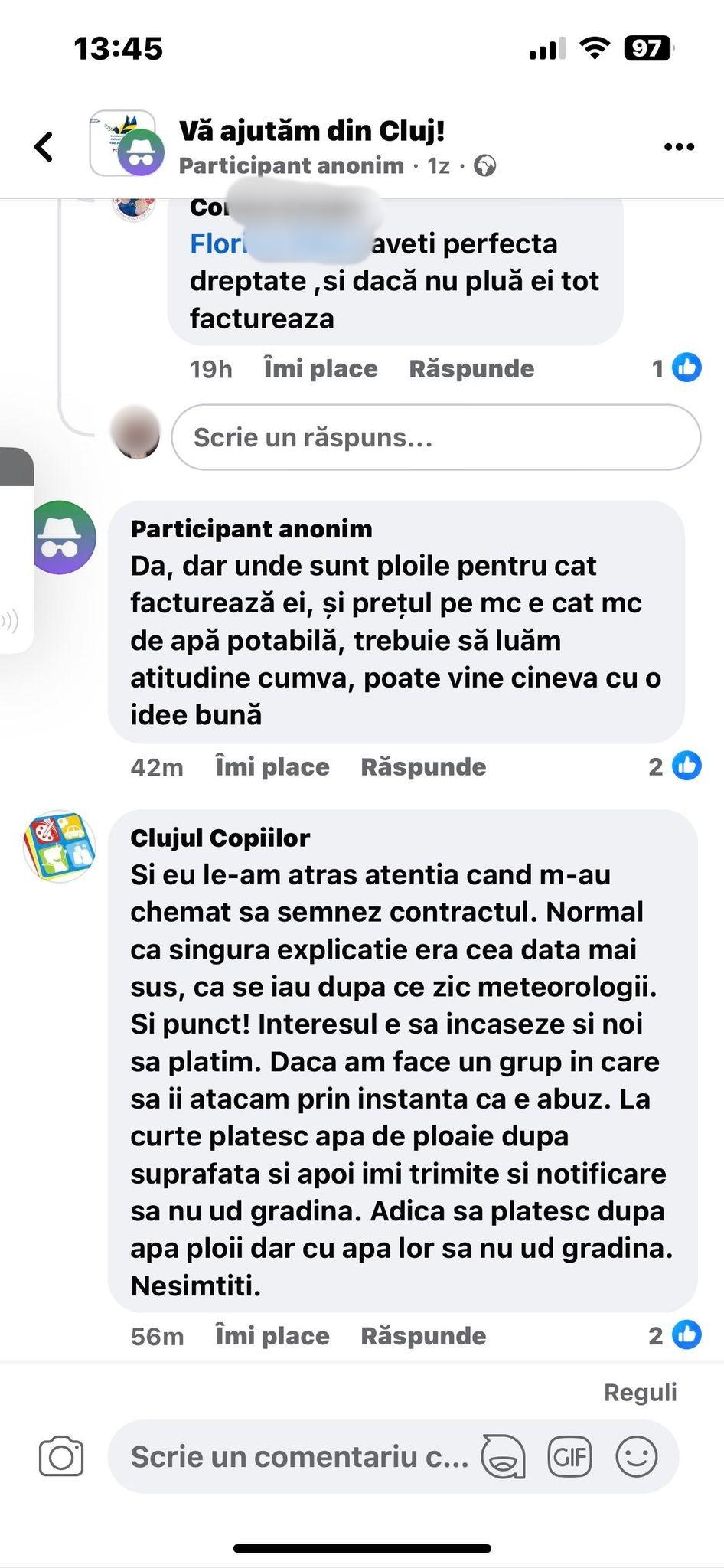The height and width of the screenshot is (1568, 724).
Task: Open the camera to attach a photo
Action: point(61,1456)
